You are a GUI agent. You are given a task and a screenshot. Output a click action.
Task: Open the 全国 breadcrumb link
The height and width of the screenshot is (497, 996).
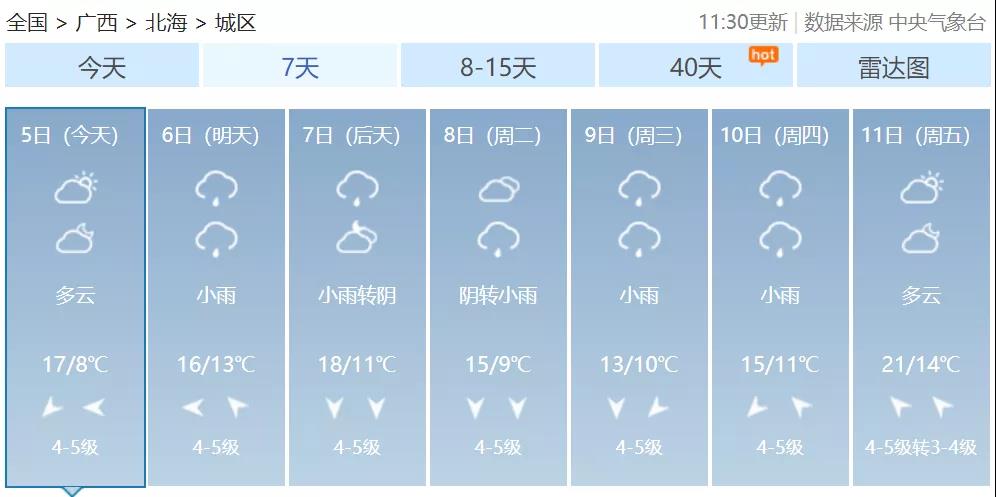[27, 22]
